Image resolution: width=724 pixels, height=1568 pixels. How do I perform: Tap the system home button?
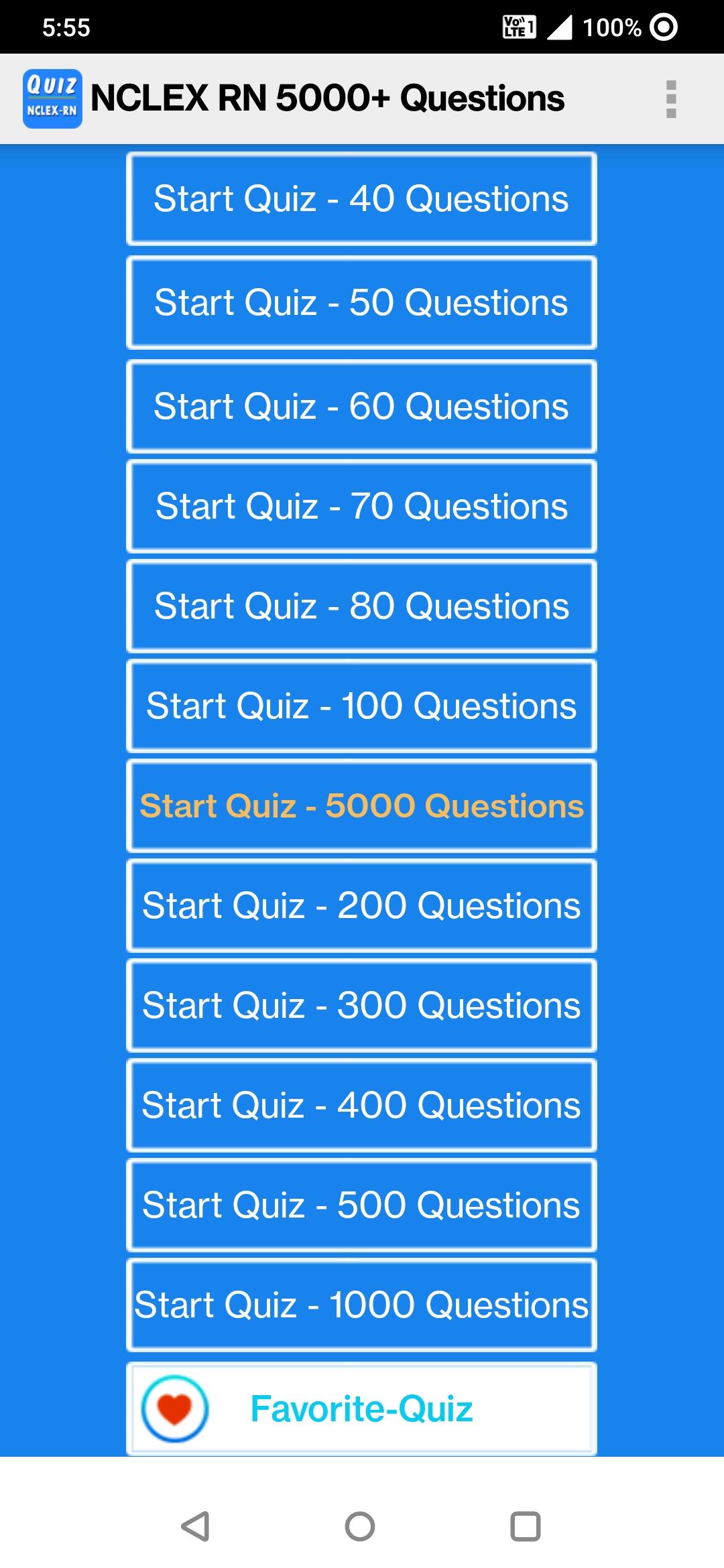click(x=360, y=1526)
